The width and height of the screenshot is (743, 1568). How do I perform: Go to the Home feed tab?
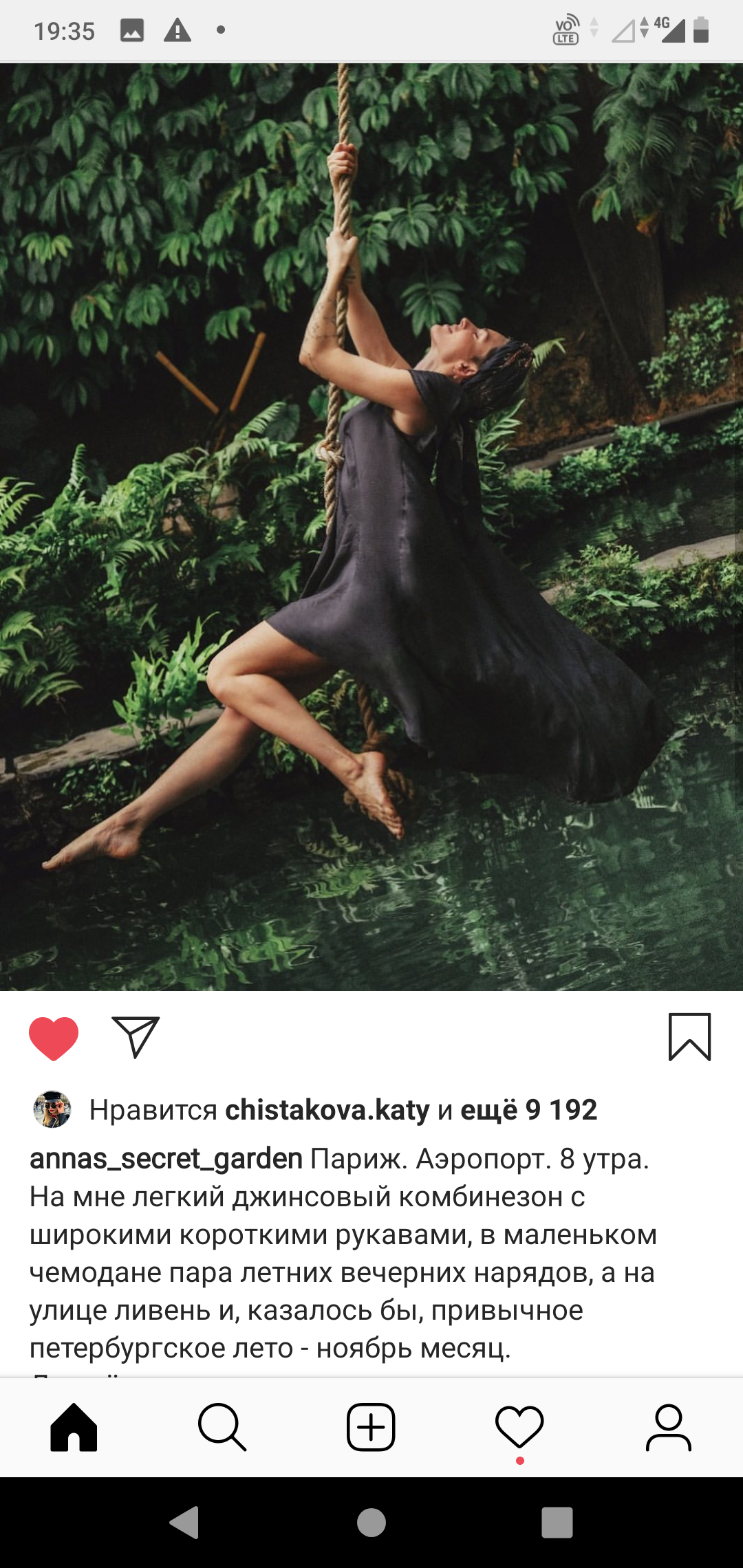[x=74, y=1428]
